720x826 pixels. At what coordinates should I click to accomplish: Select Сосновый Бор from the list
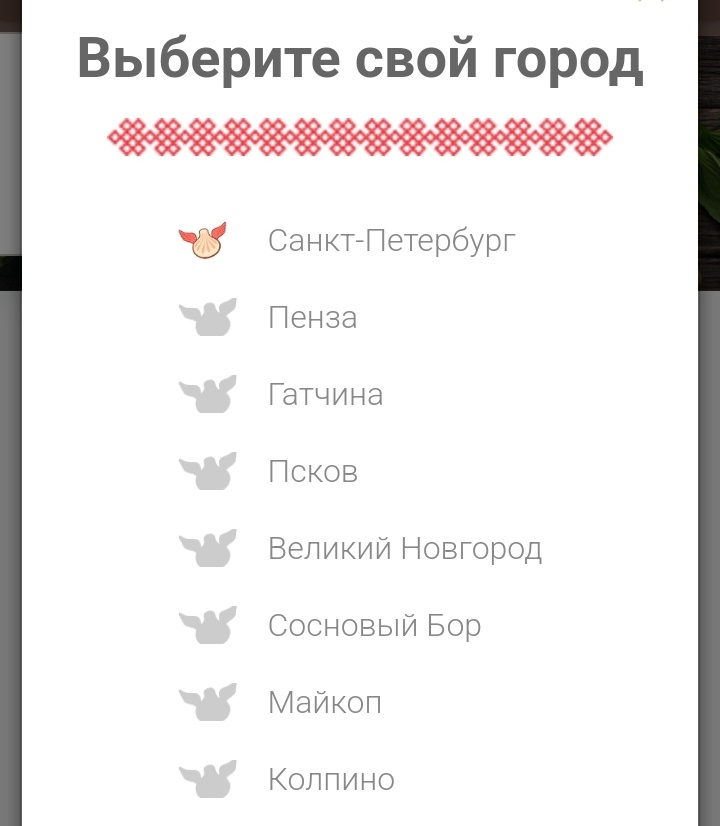click(x=374, y=625)
